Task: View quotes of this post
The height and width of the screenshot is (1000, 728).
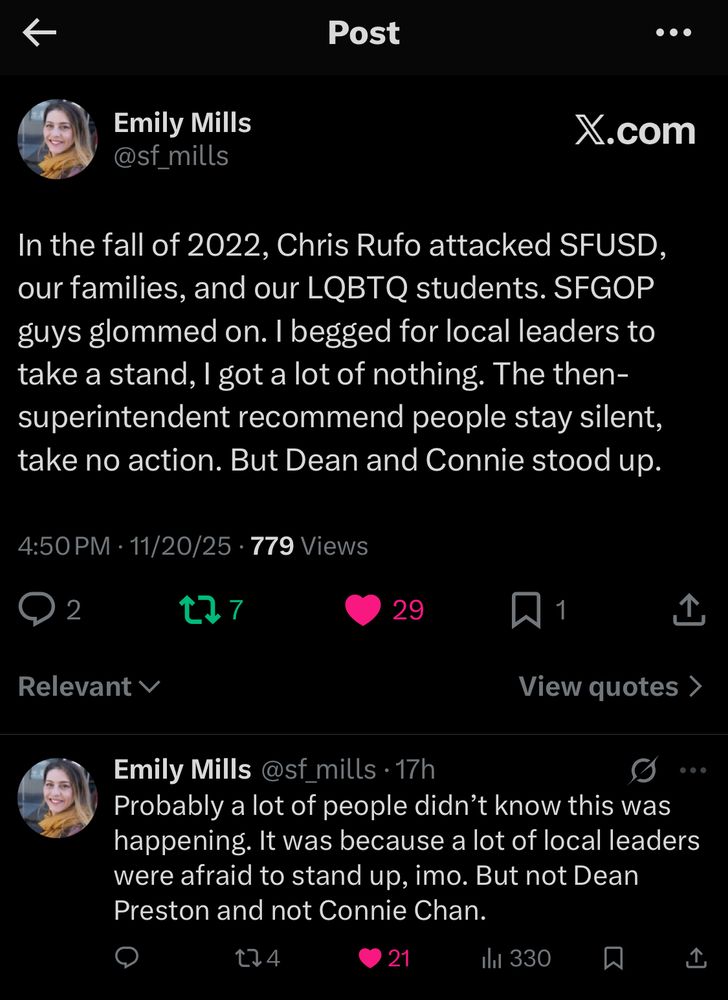Action: (610, 687)
